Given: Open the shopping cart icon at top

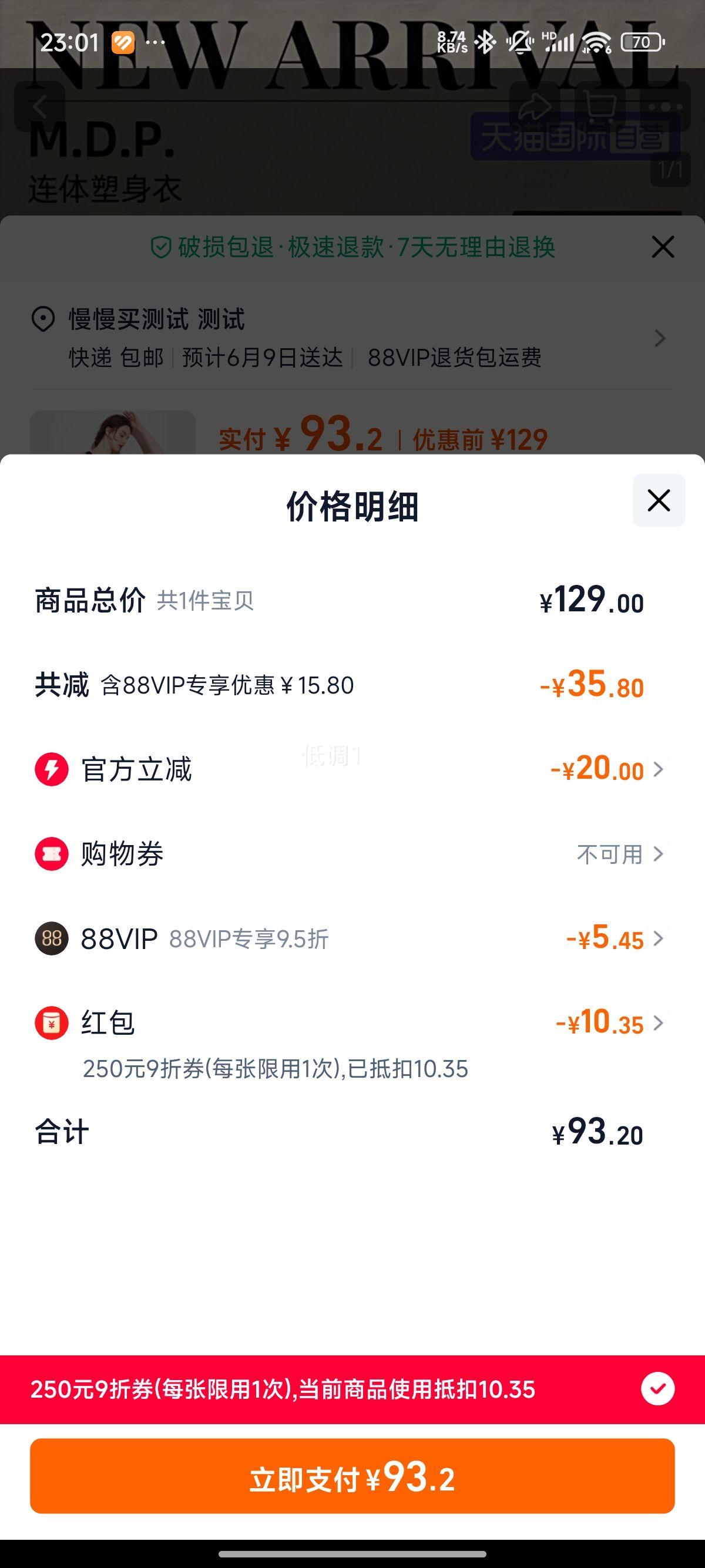Looking at the screenshot, I should click(x=600, y=107).
